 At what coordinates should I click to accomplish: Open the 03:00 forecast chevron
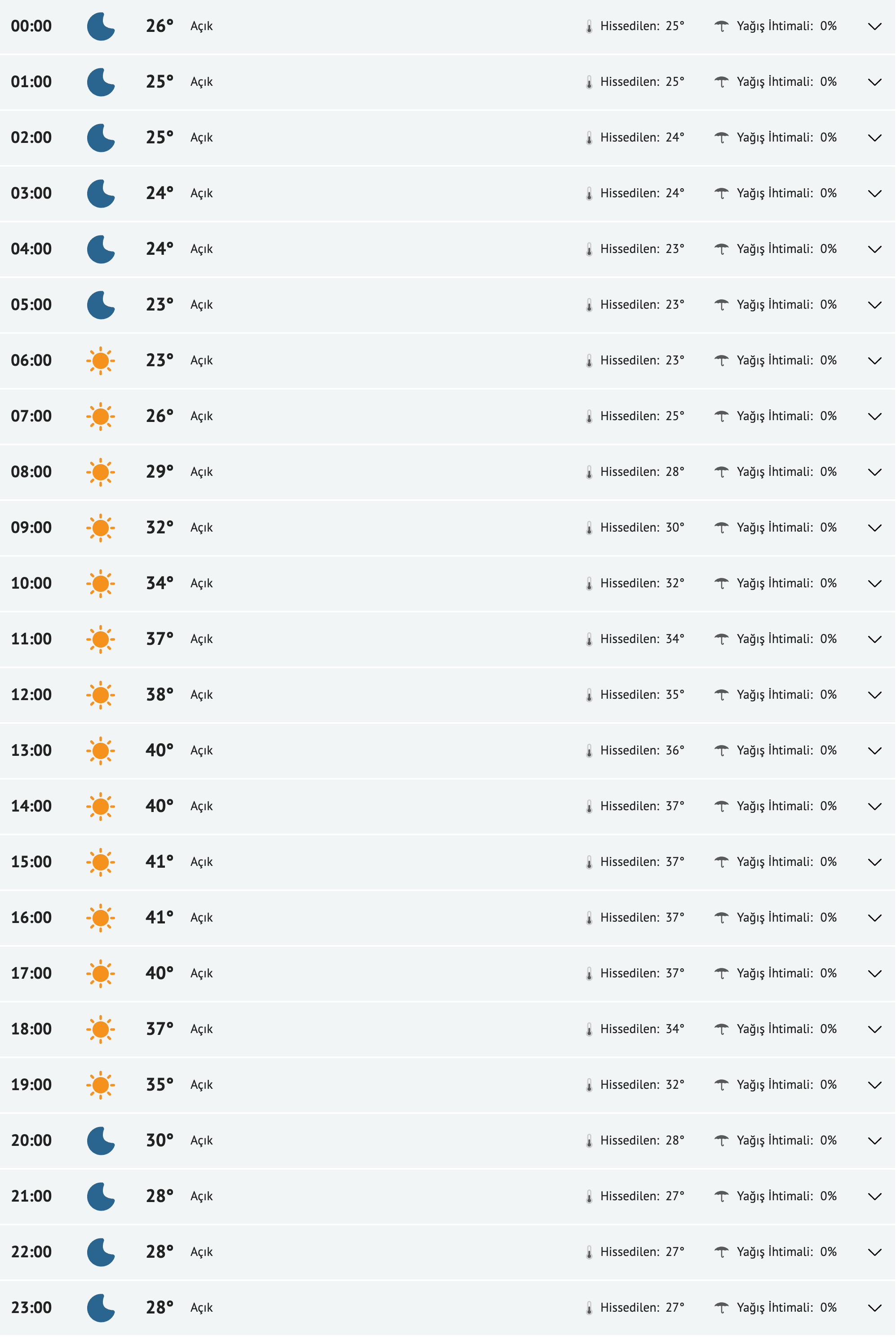tap(874, 194)
